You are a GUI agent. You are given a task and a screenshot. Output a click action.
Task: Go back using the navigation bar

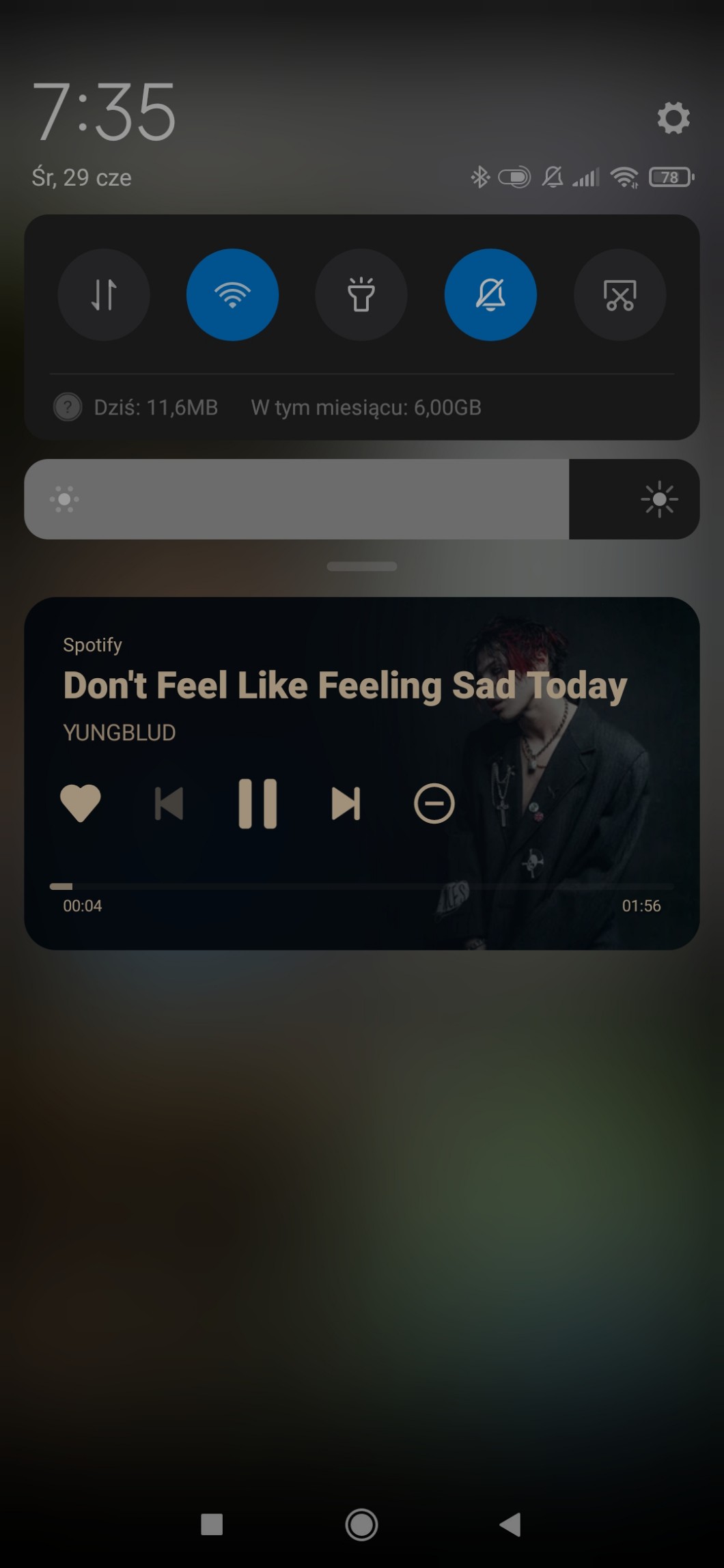point(510,1524)
